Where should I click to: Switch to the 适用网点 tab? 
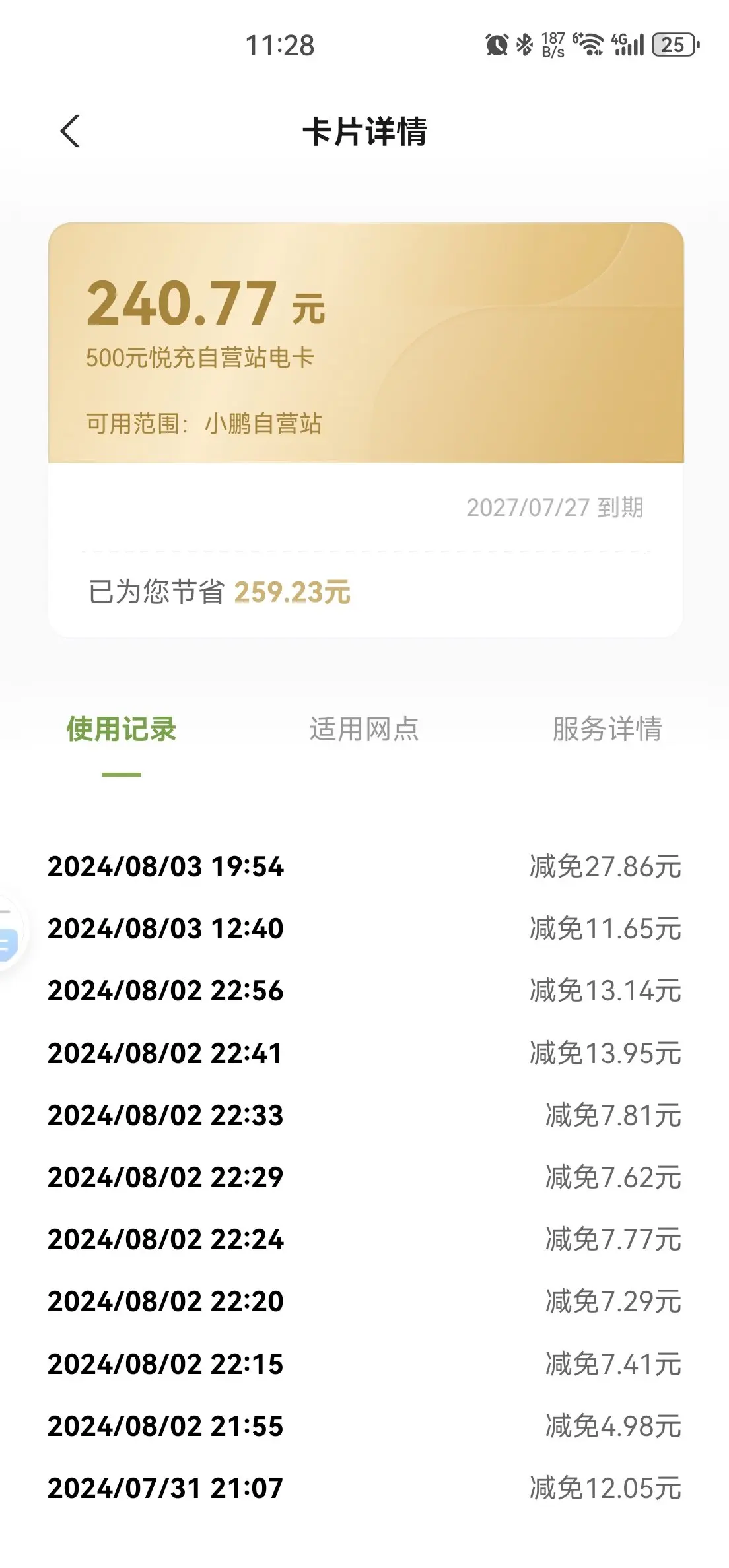tap(364, 729)
